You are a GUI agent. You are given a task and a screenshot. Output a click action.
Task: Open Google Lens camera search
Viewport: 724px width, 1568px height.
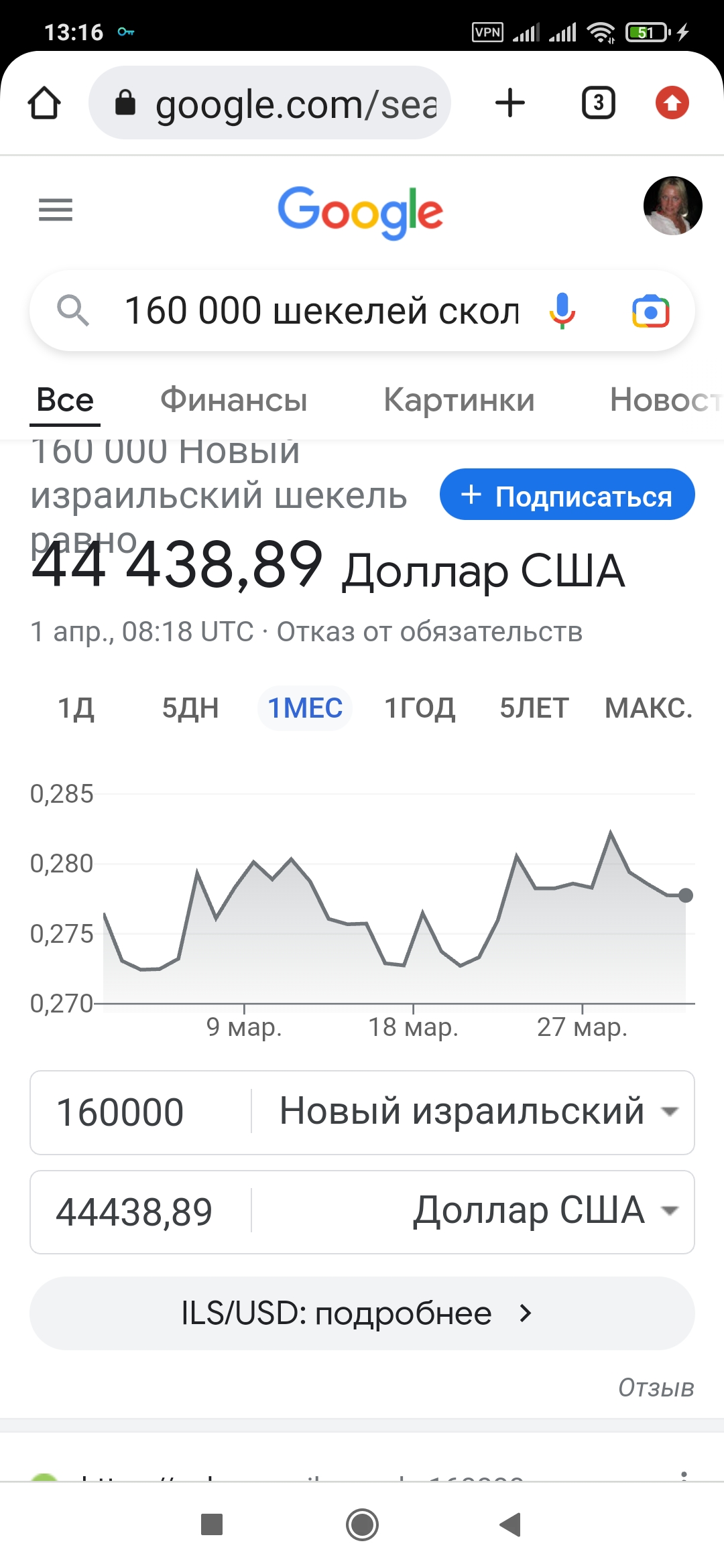(x=651, y=311)
